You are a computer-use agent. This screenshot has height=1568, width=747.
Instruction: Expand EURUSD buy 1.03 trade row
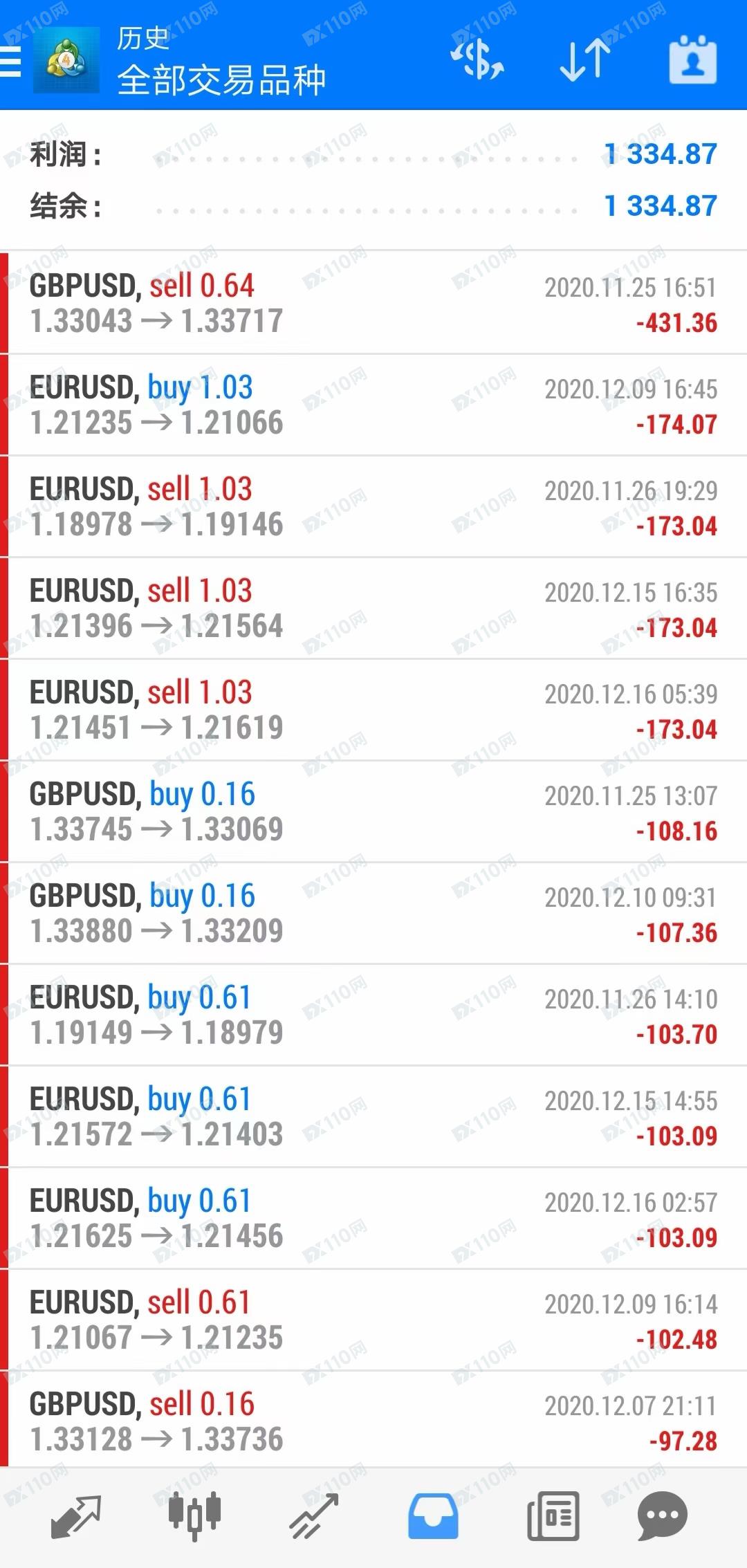click(x=373, y=405)
